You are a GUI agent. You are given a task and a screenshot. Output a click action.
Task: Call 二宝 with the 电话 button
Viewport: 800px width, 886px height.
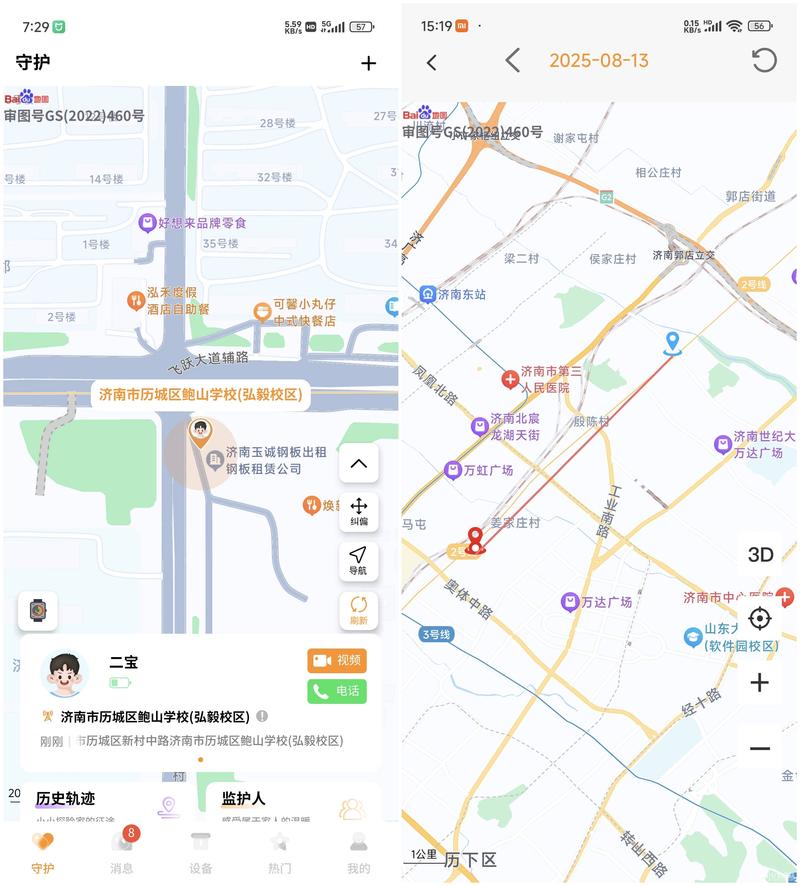[337, 691]
